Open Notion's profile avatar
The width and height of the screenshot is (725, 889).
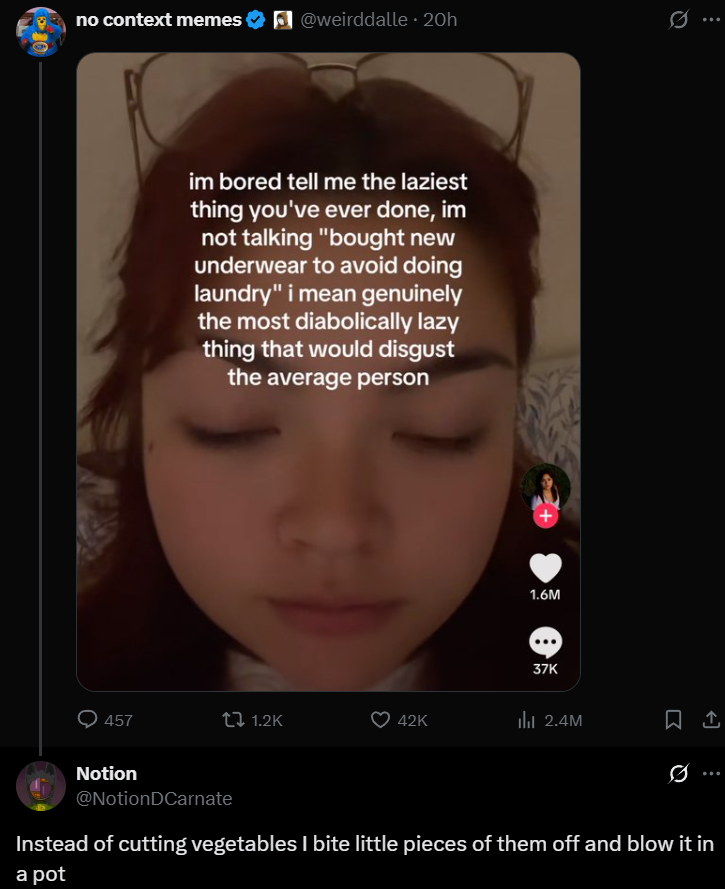pyautogui.click(x=41, y=785)
